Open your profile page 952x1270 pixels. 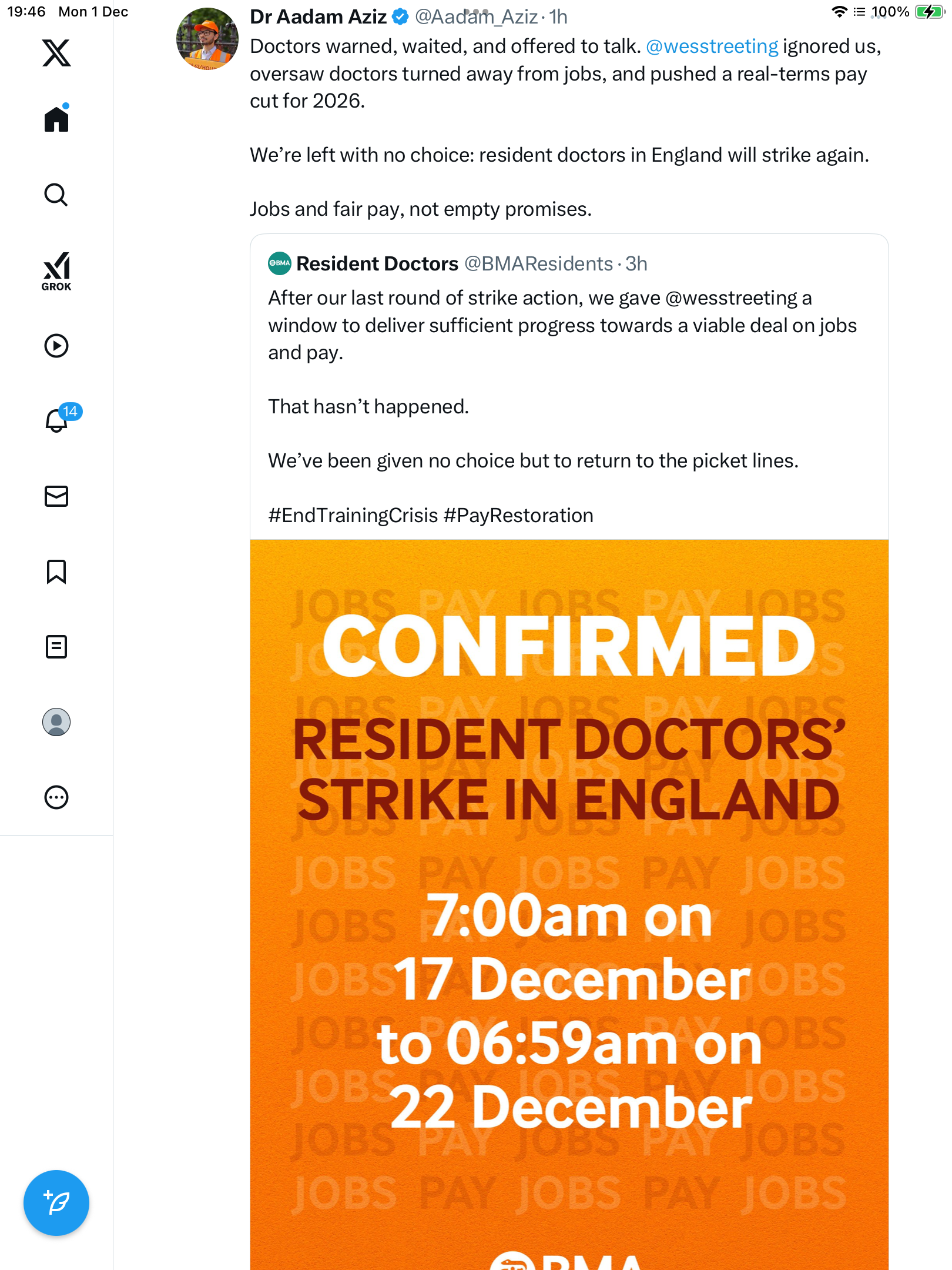coord(56,722)
